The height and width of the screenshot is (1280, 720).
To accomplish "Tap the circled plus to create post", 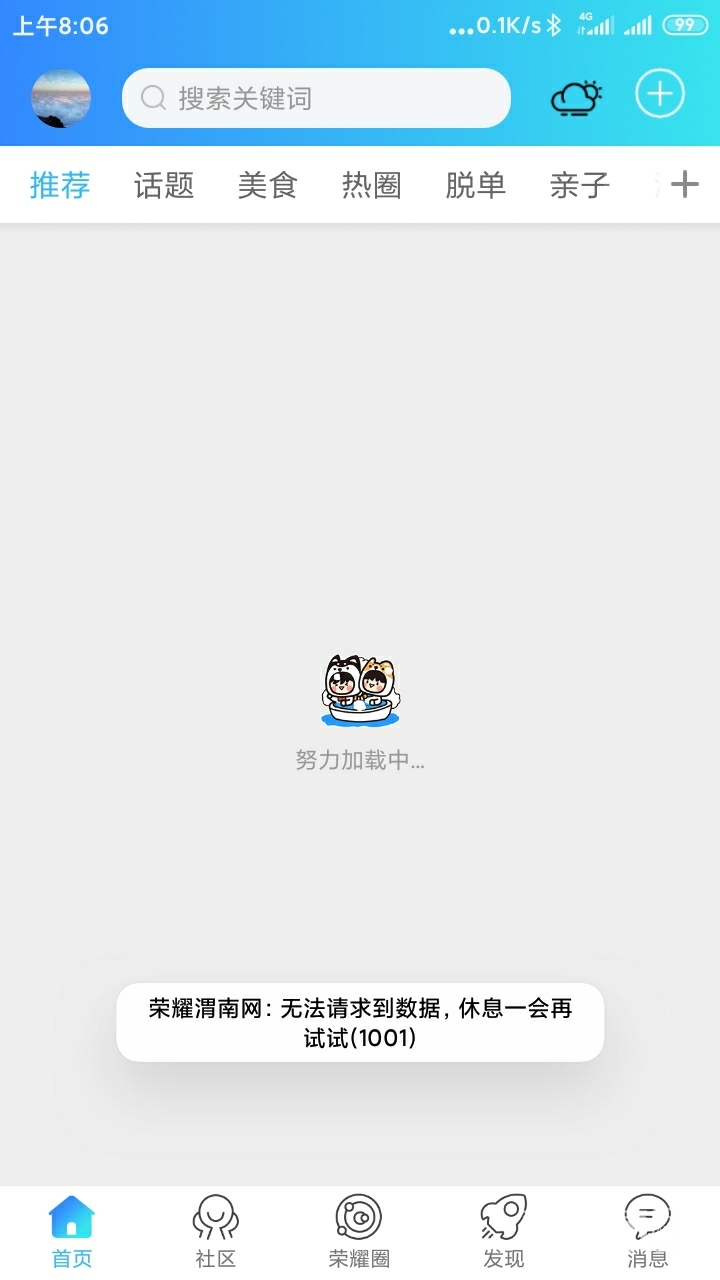I will point(660,95).
